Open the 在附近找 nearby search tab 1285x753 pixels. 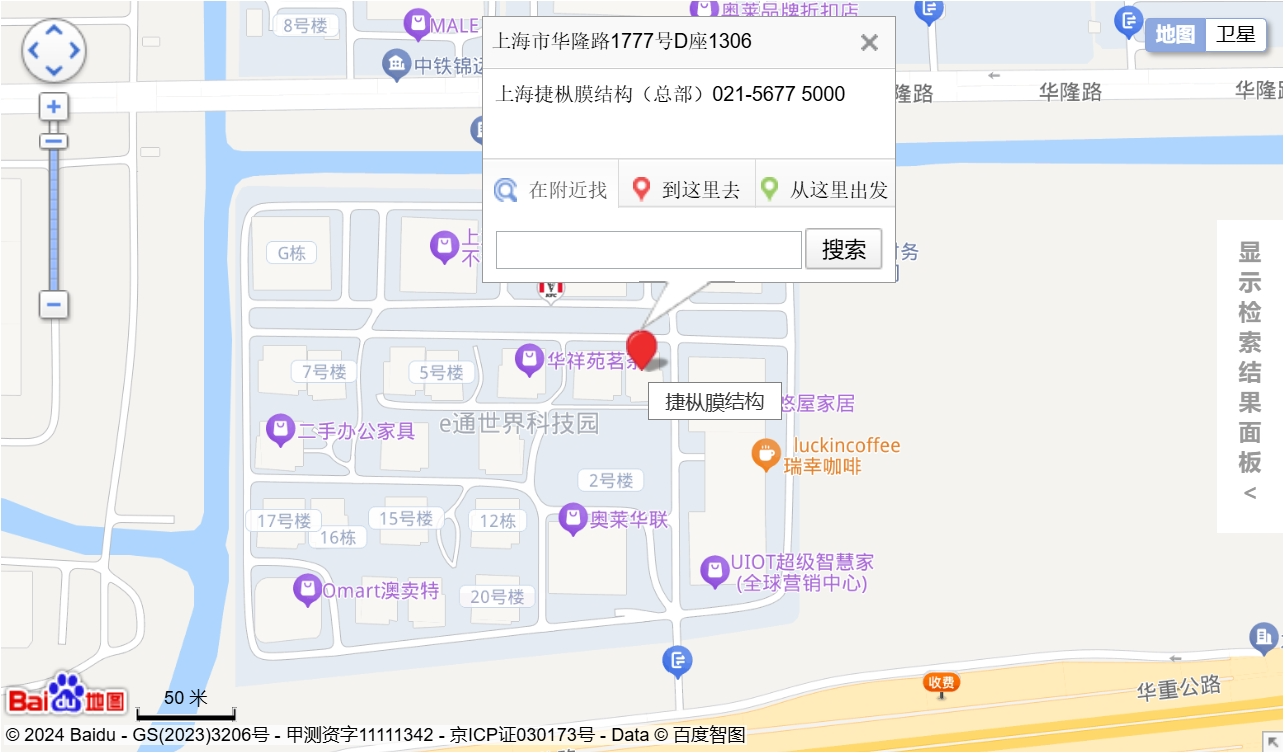tap(551, 189)
